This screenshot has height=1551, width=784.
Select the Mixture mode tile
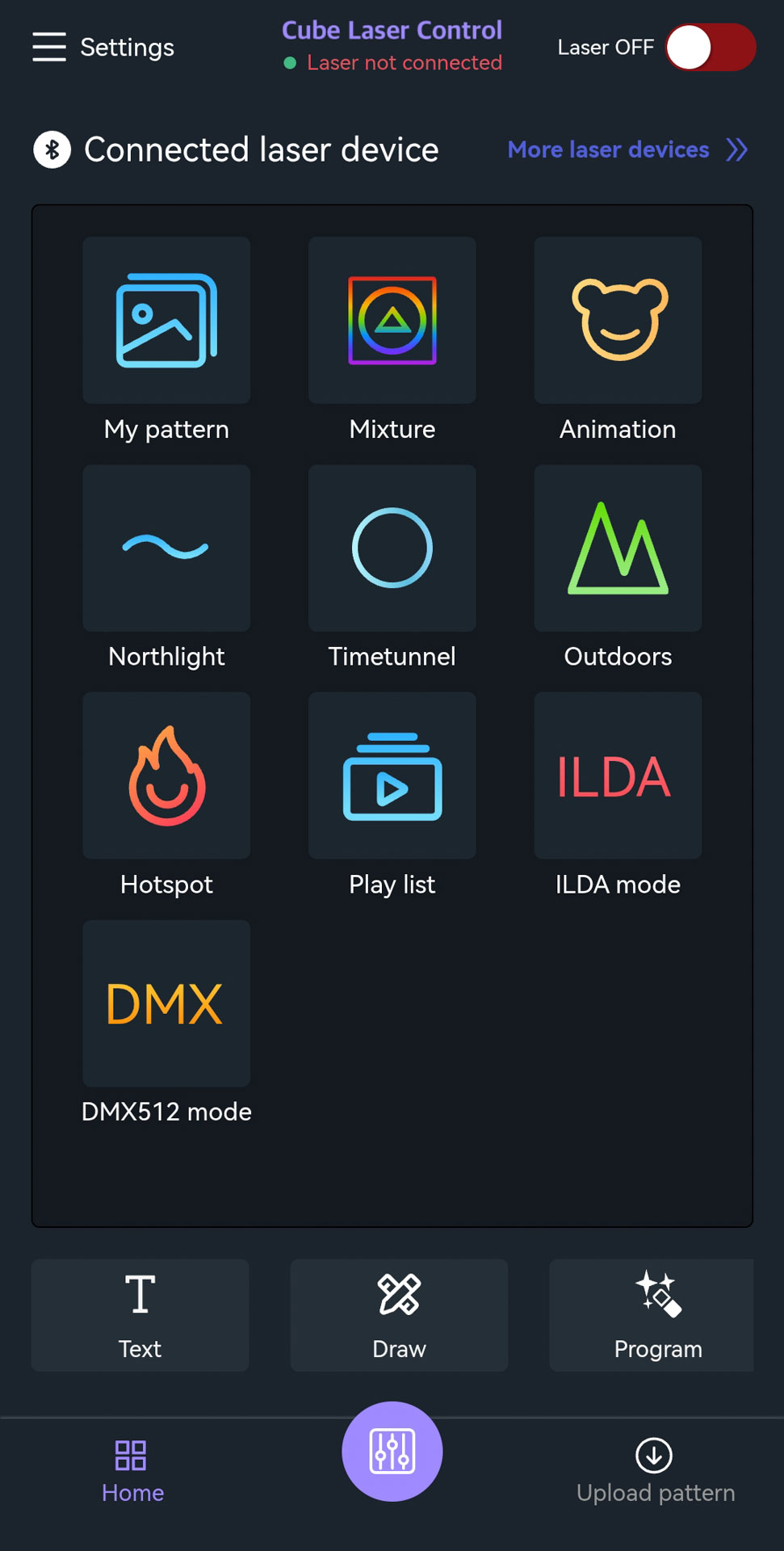pyautogui.click(x=392, y=321)
